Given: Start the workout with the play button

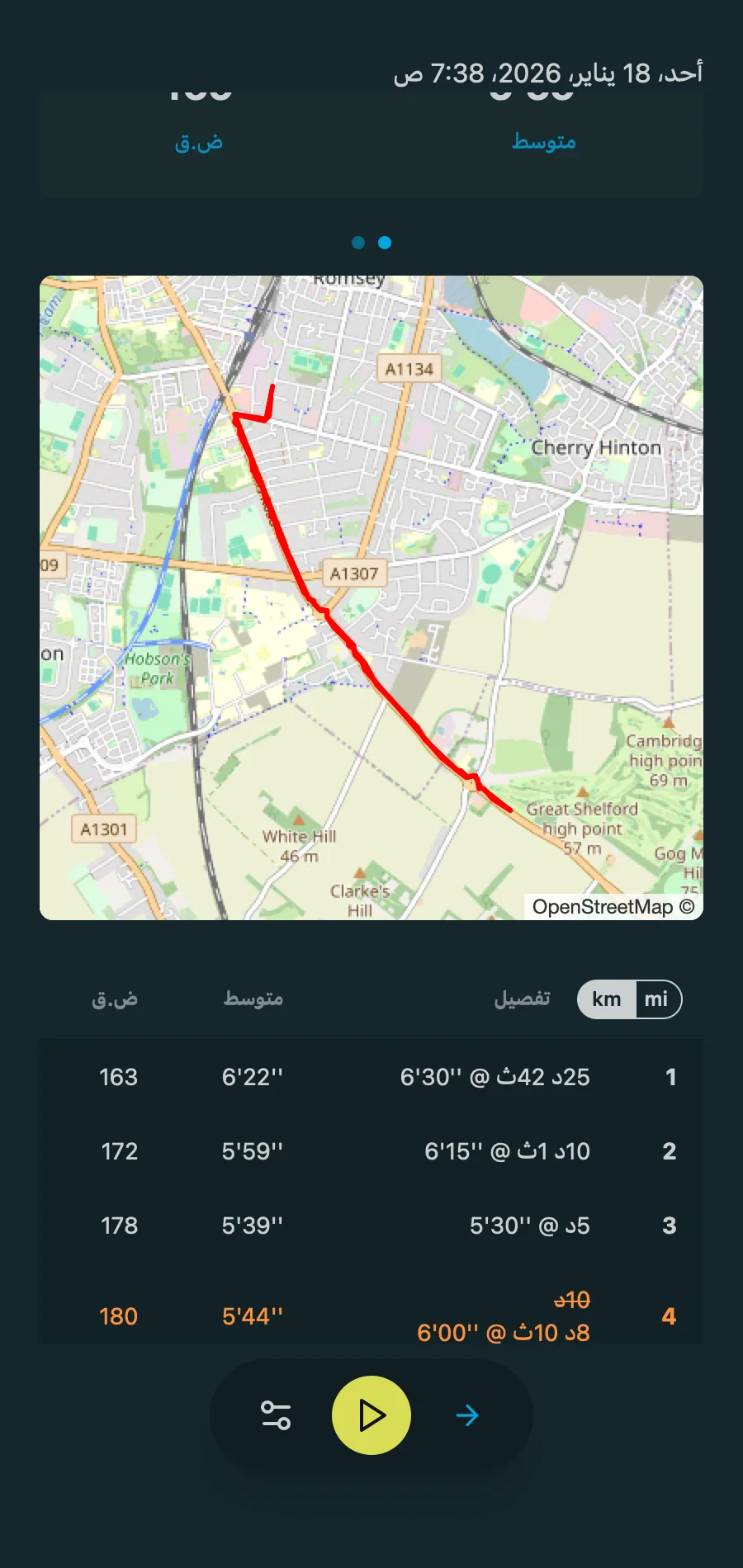Looking at the screenshot, I should point(371,1415).
